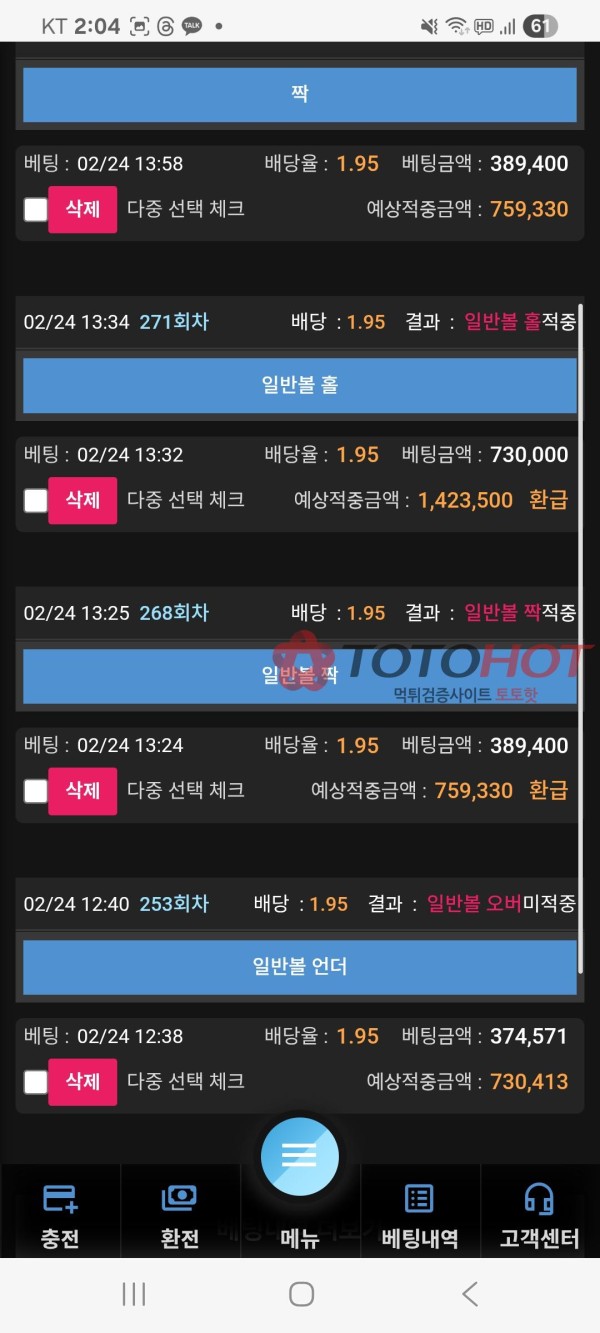Delete the bet placed at 02/24 13:58
Screen dimensions: 600x1333
point(82,209)
